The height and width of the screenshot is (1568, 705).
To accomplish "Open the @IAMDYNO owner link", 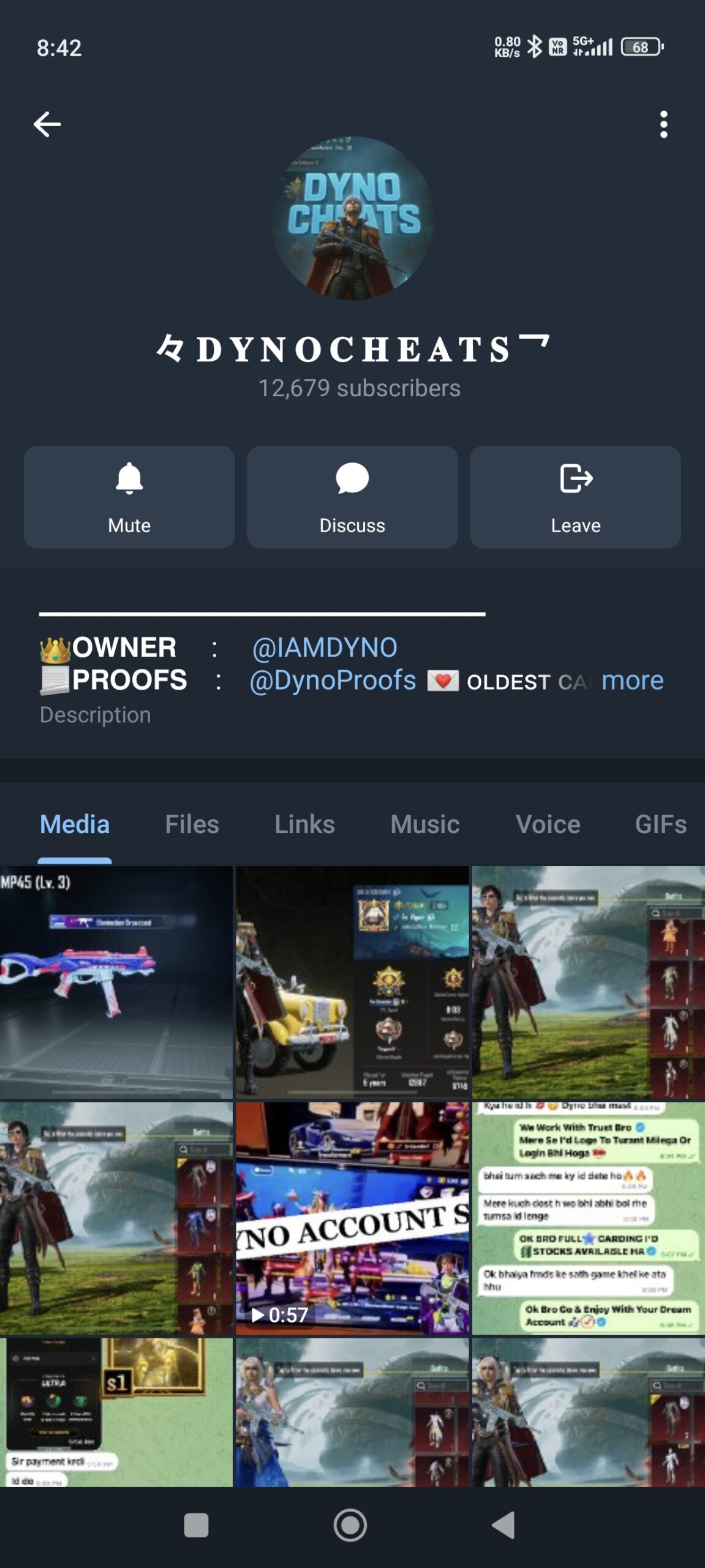I will tap(325, 647).
